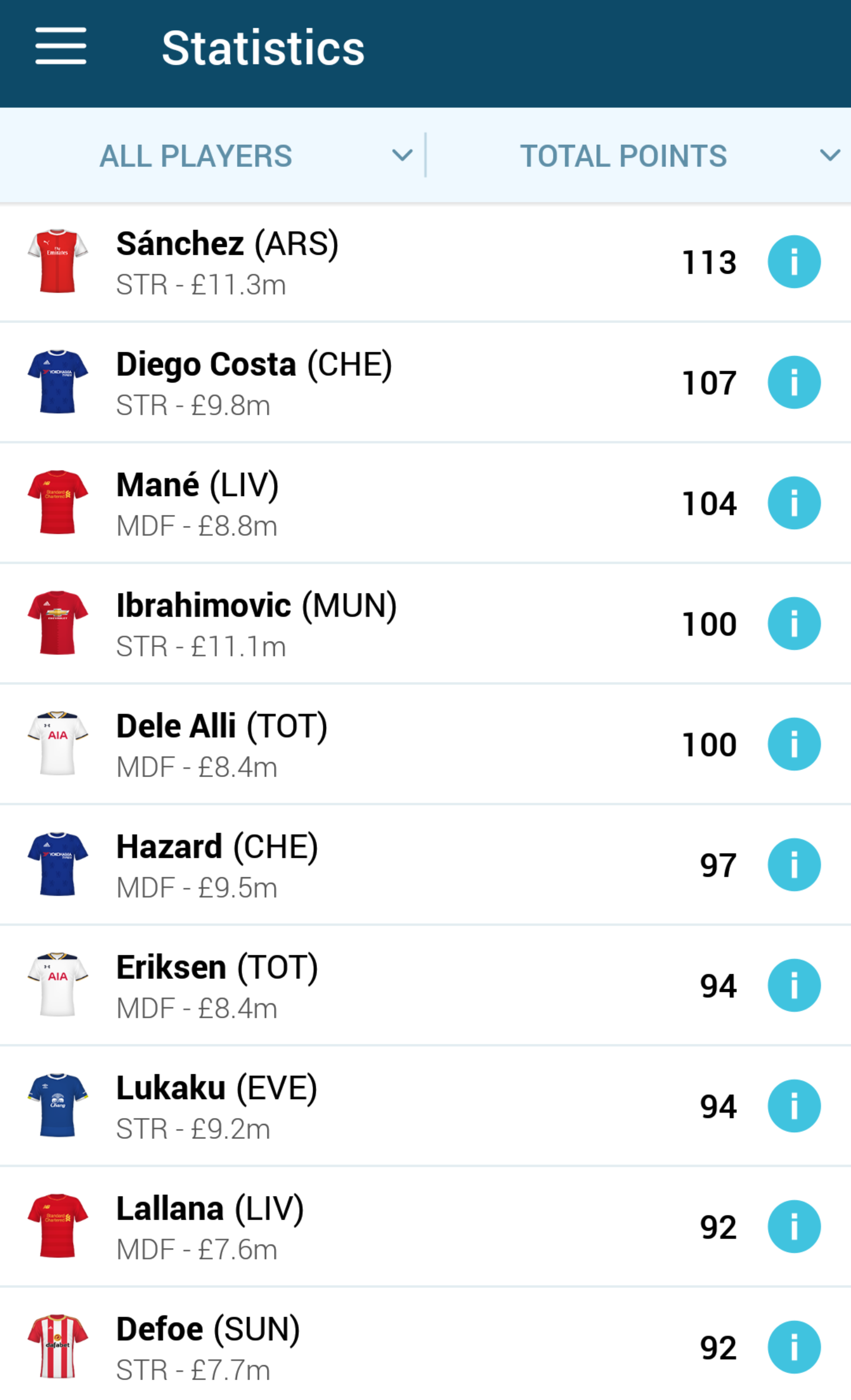Expand the ALL PLAYERS filter dropdown
Screen dimensions: 851x1400
click(x=213, y=155)
